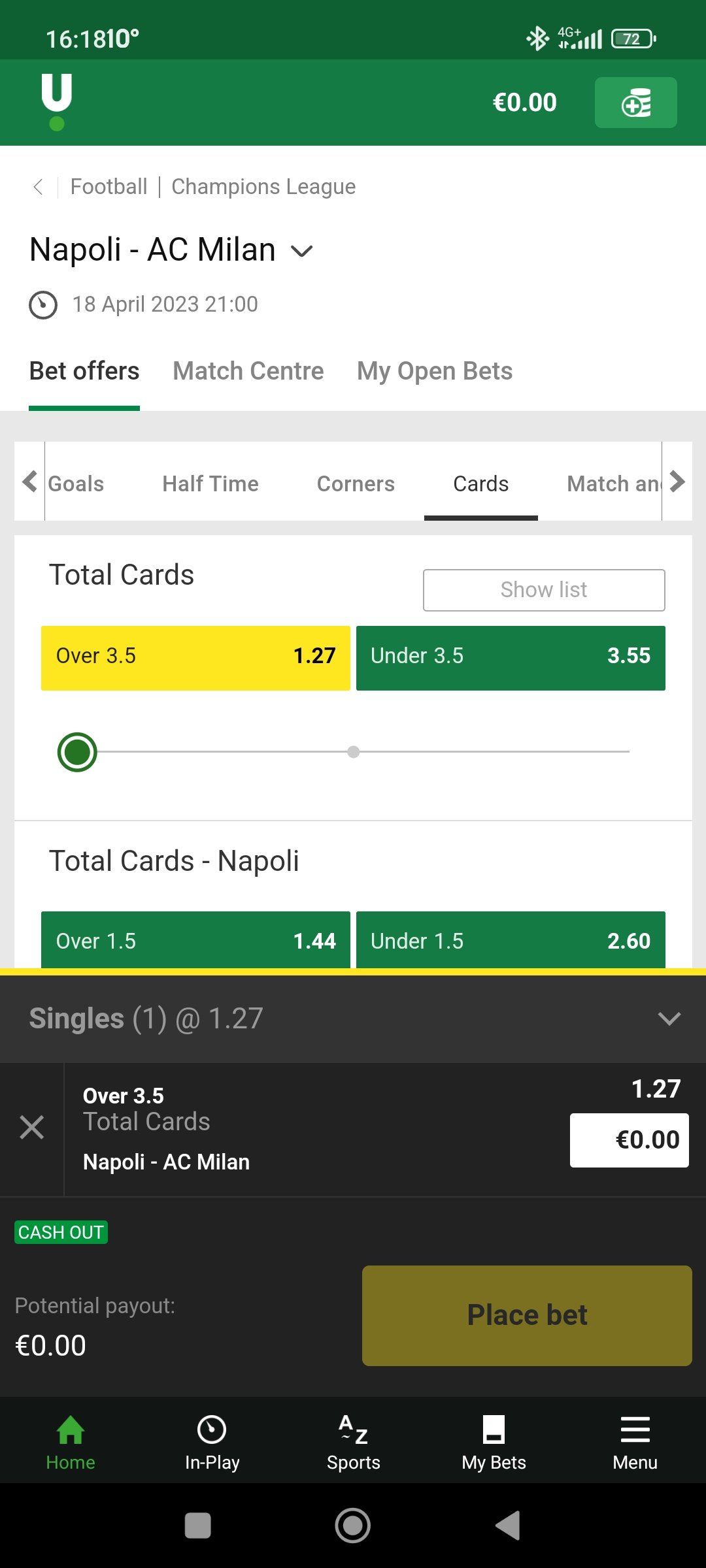Viewport: 706px width, 1568px height.
Task: Select Under 3.5 at odds 3.55
Action: [511, 658]
